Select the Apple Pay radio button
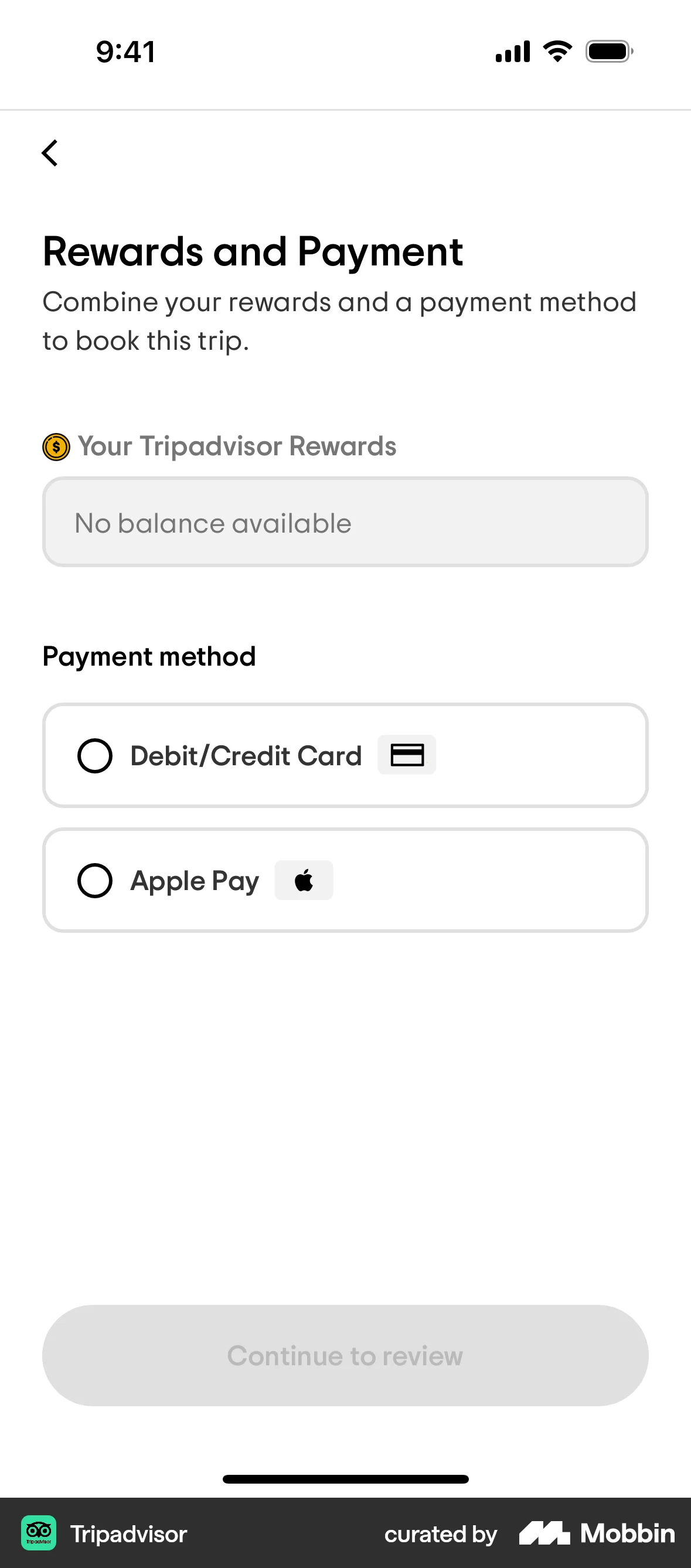The height and width of the screenshot is (1568, 691). 95,880
